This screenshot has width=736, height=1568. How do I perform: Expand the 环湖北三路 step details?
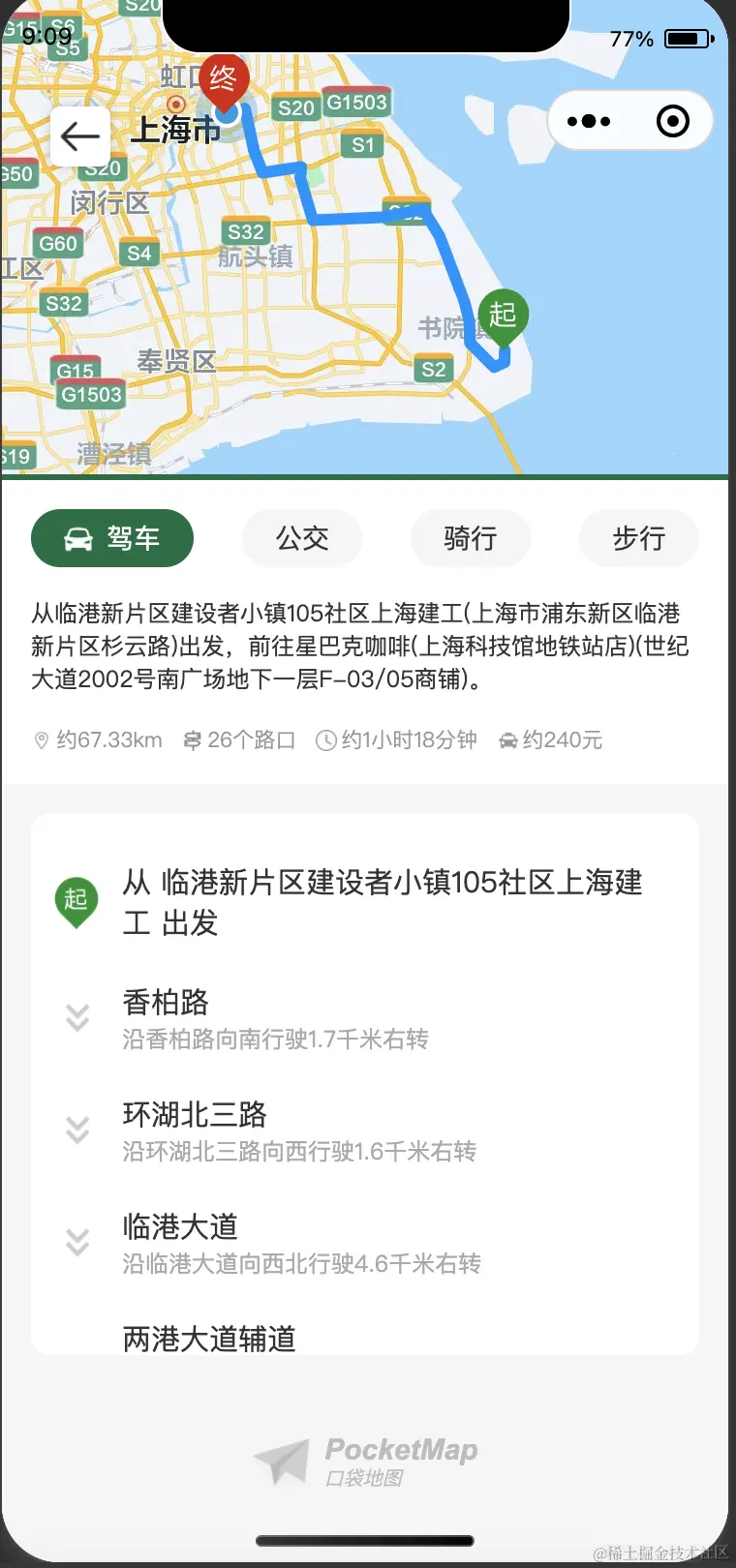click(x=77, y=1129)
